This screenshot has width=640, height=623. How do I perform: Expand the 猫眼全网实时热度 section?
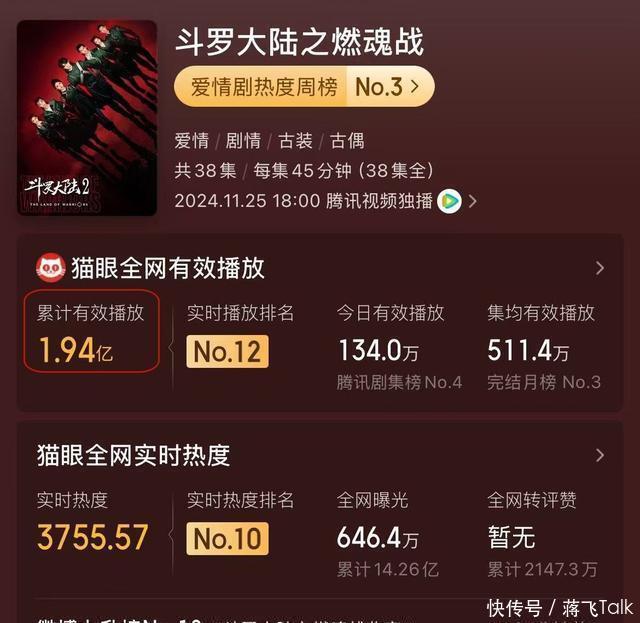tap(599, 455)
